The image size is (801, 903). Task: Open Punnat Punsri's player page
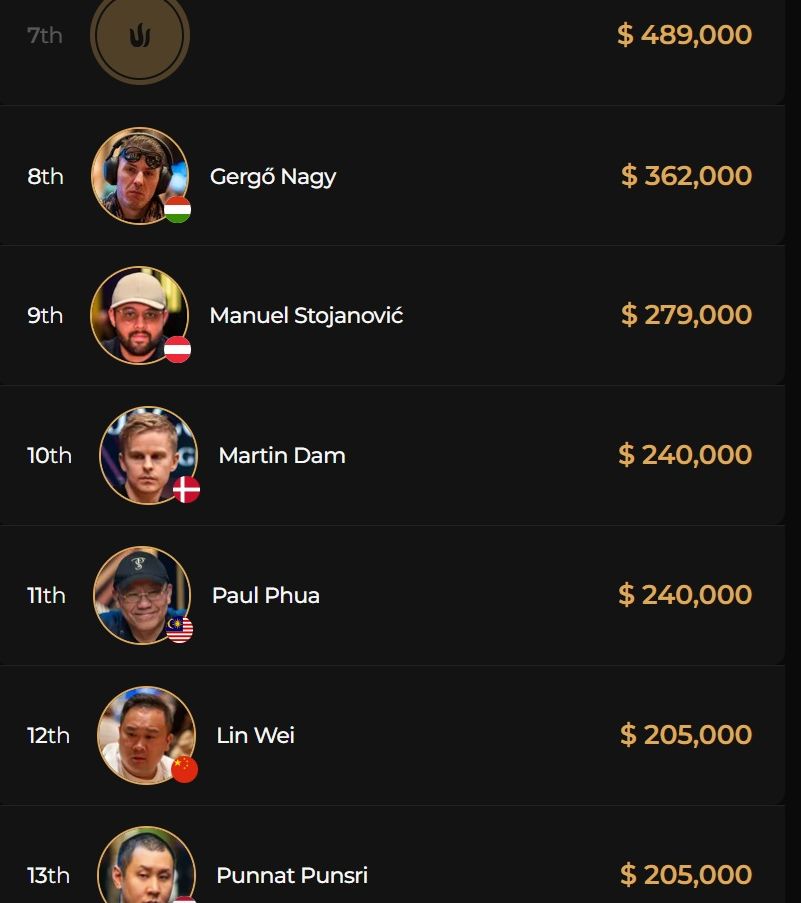291,875
